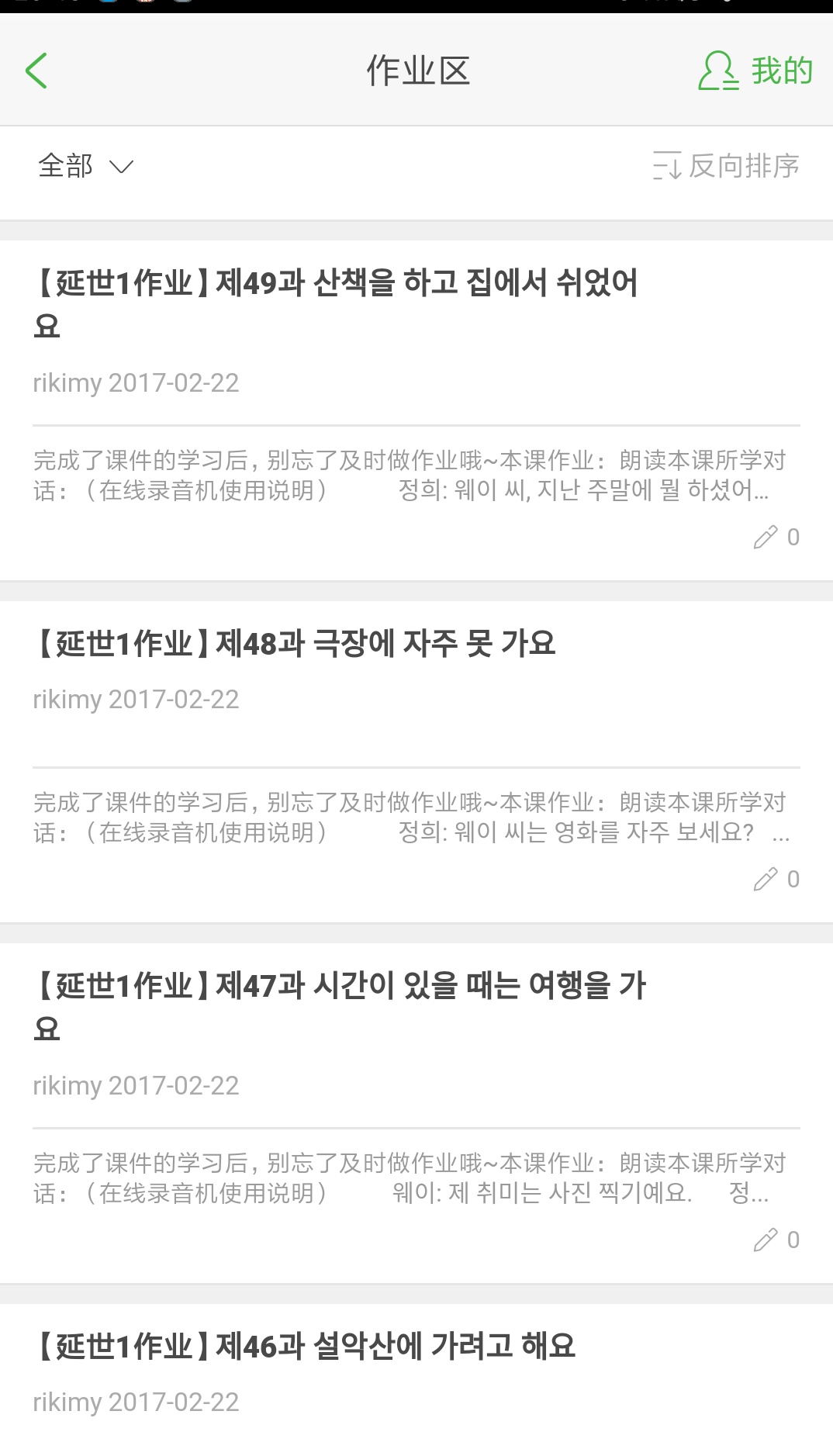This screenshot has height=1456, width=833.
Task: Select the comment counter on lesson 48
Action: point(793,877)
